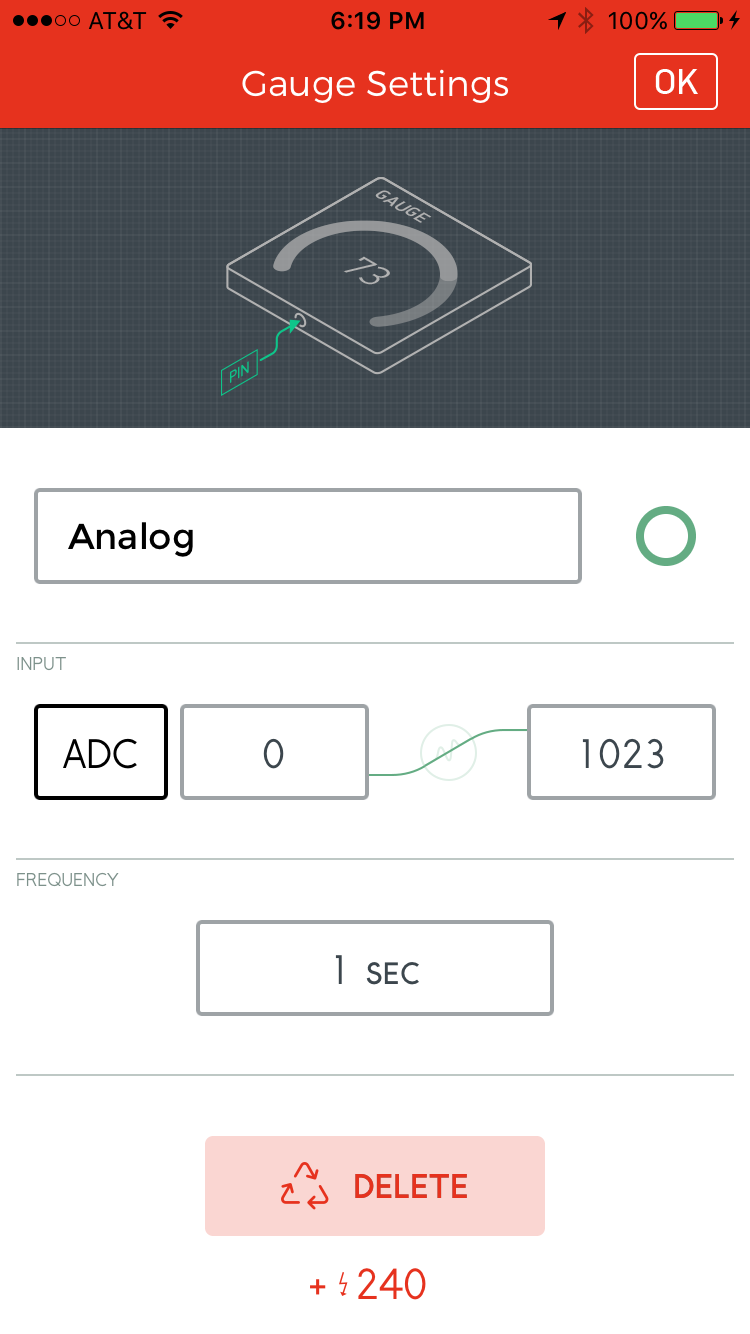Edit the maximum value 1023
Screen dimensions: 750x1334
pyautogui.click(x=622, y=753)
